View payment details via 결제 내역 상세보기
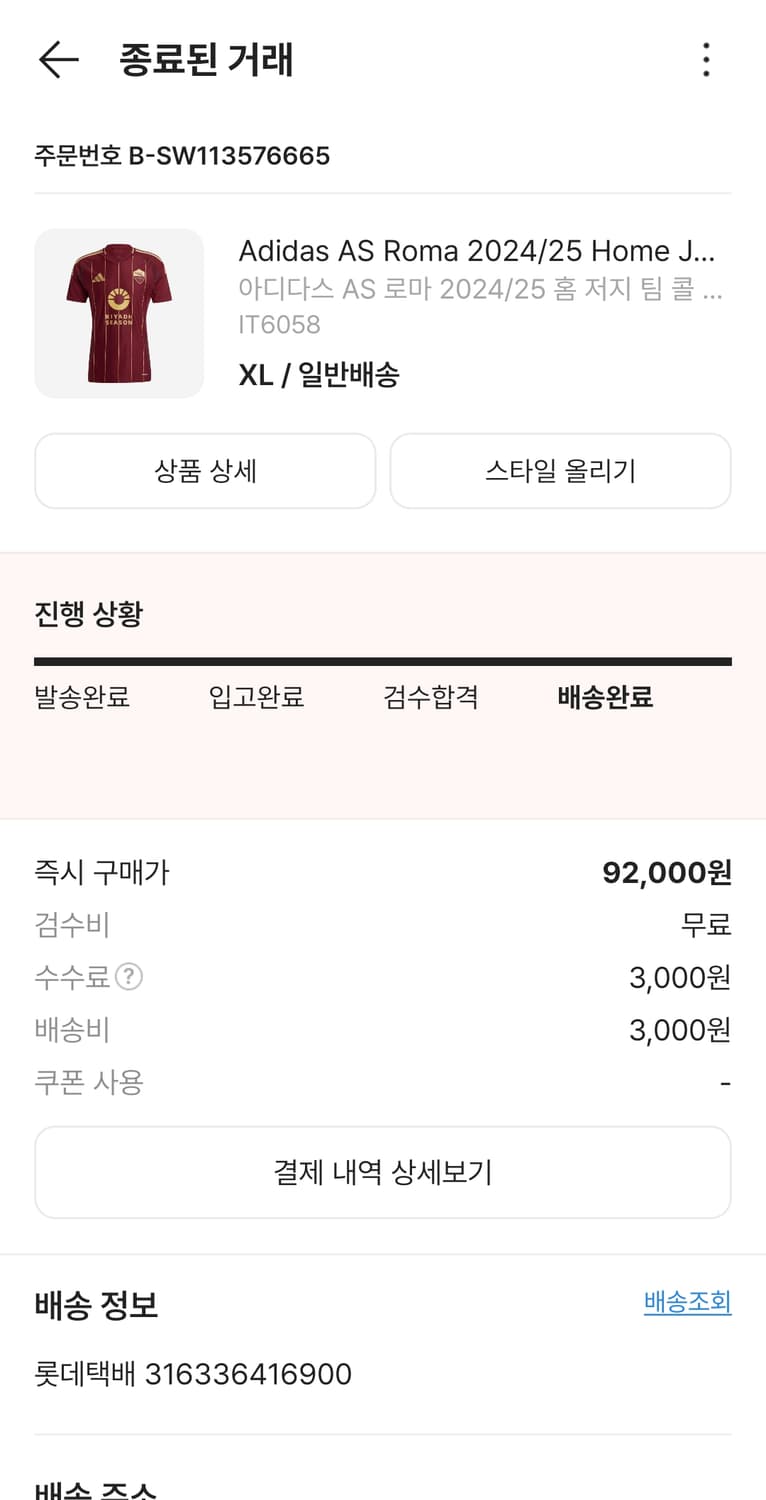 383,1171
